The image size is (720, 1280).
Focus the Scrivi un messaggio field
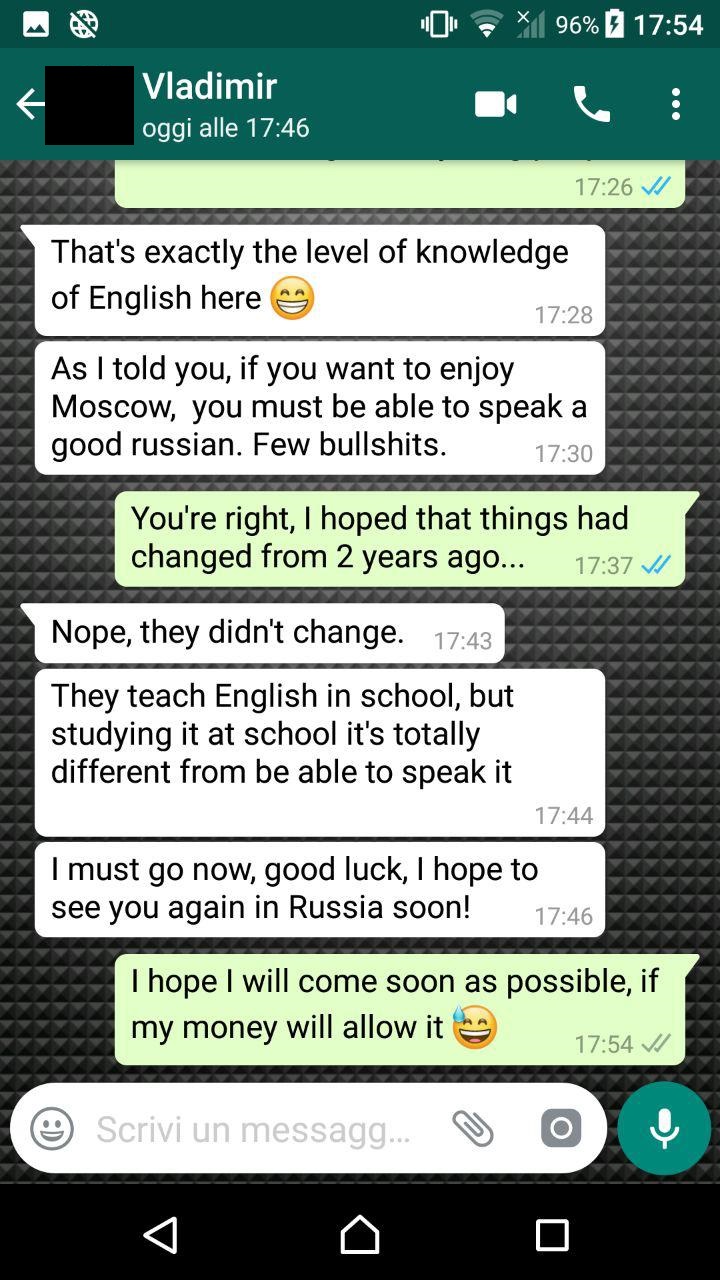[255, 1129]
